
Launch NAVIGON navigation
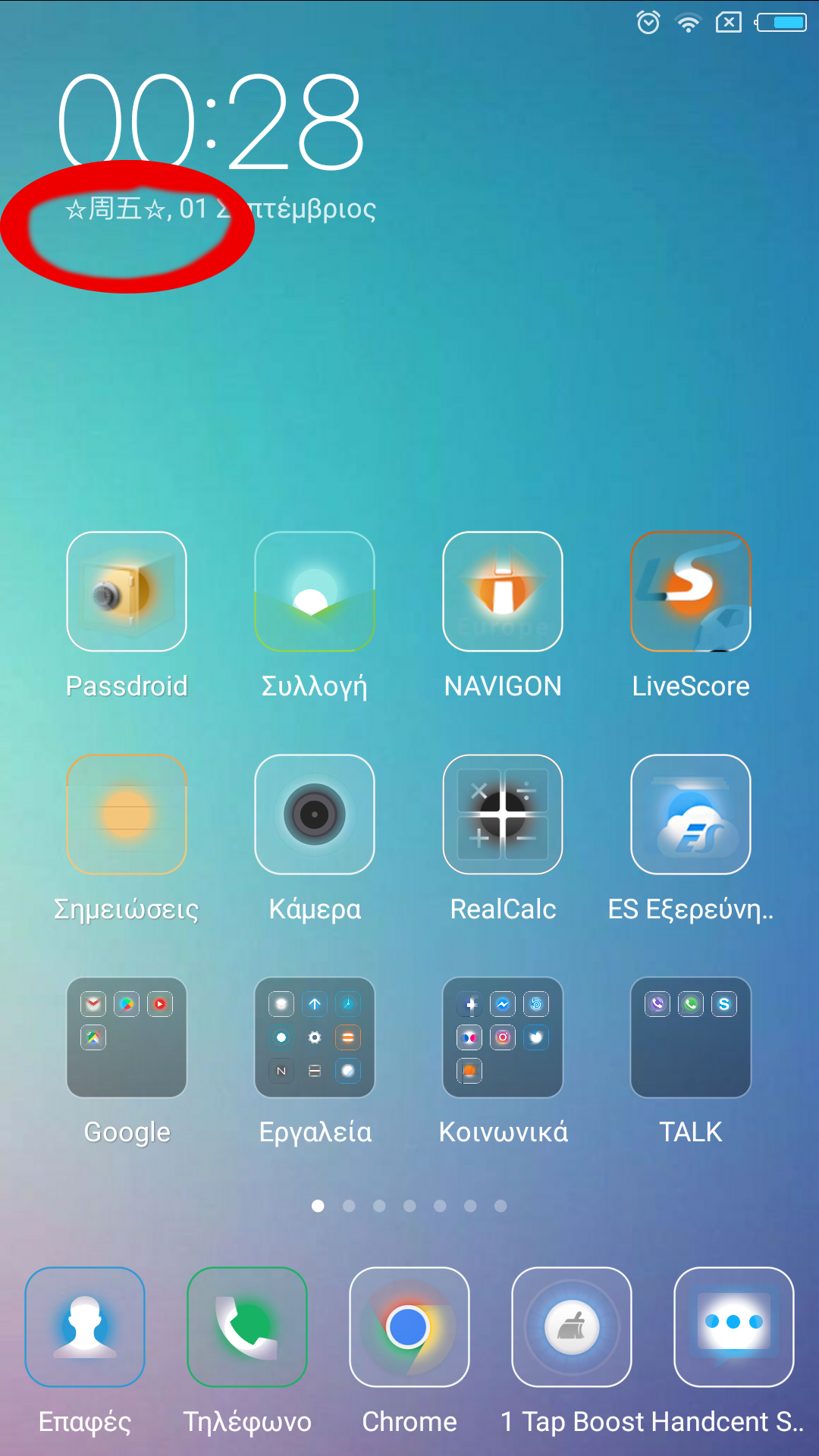click(x=503, y=591)
